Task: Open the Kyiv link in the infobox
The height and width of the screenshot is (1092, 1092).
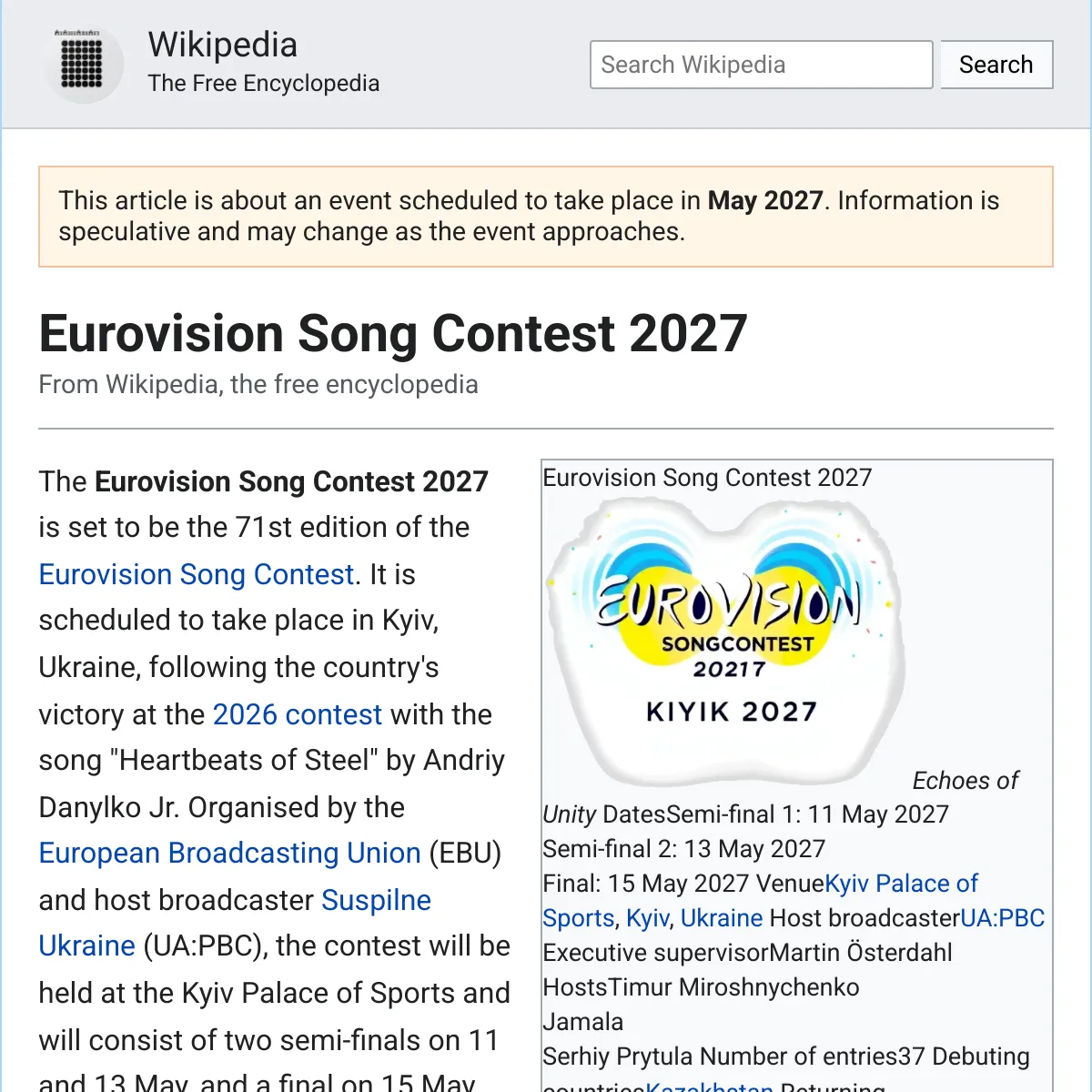Action: (x=647, y=918)
